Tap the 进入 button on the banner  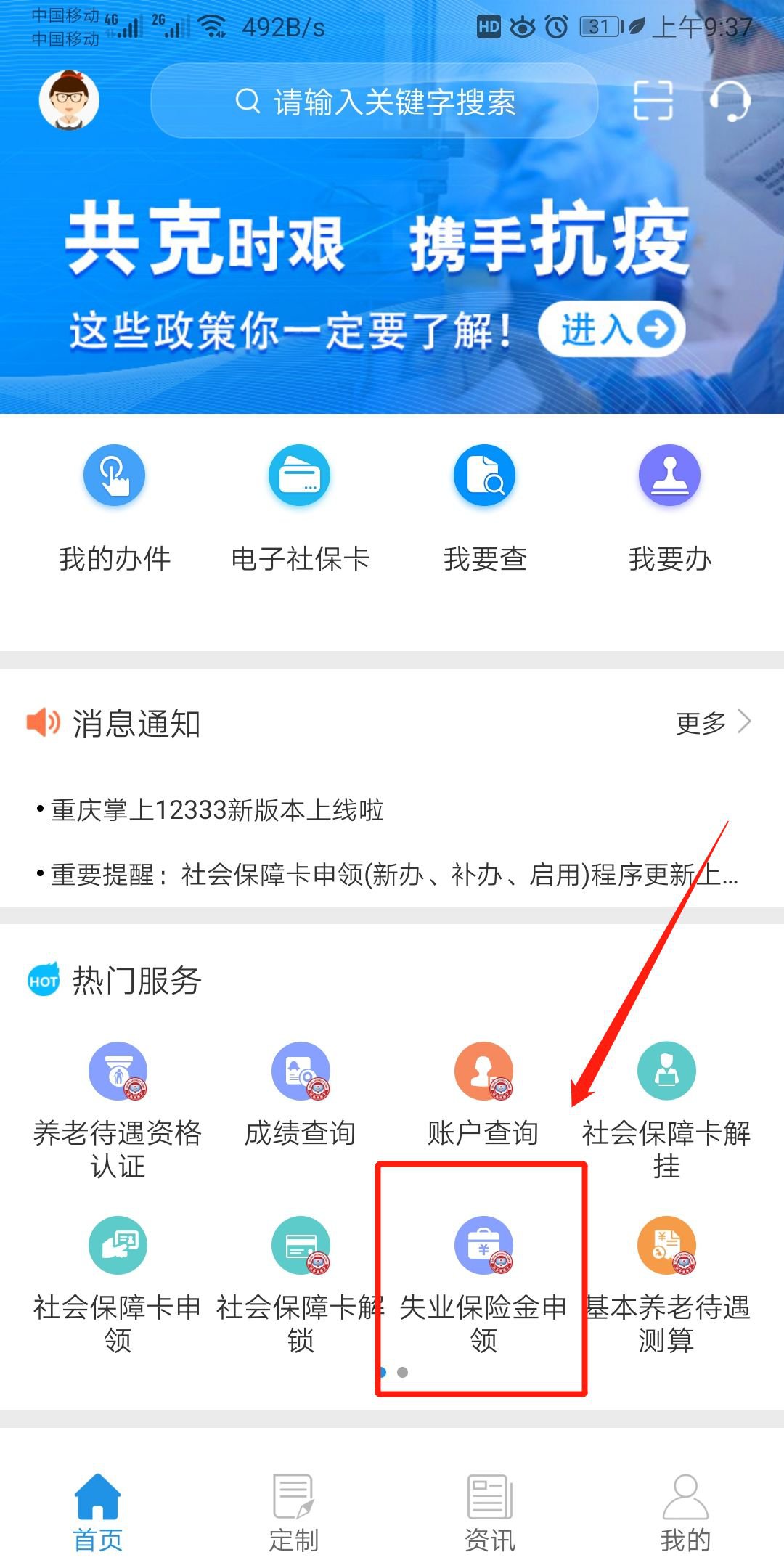611,330
